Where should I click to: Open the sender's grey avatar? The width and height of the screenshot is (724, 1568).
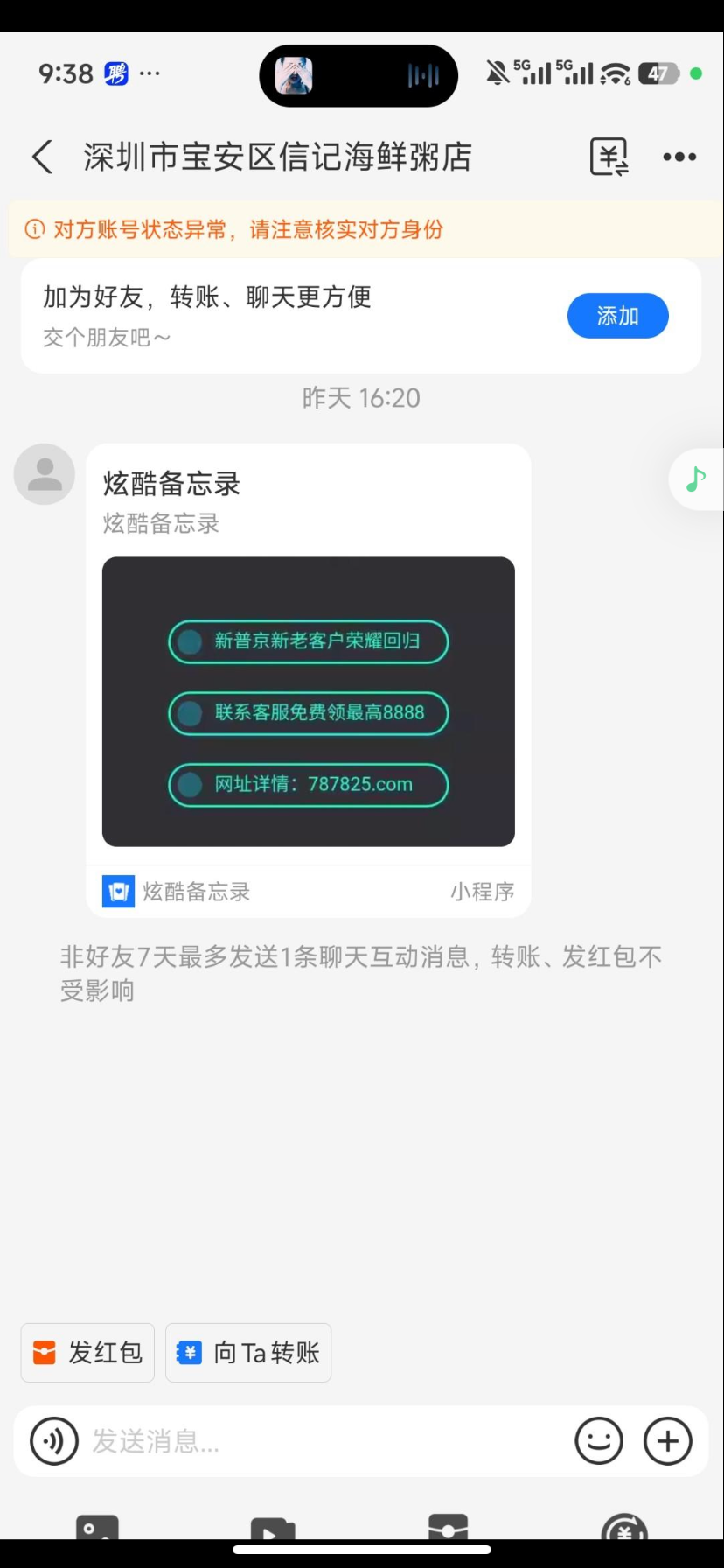pos(45,474)
